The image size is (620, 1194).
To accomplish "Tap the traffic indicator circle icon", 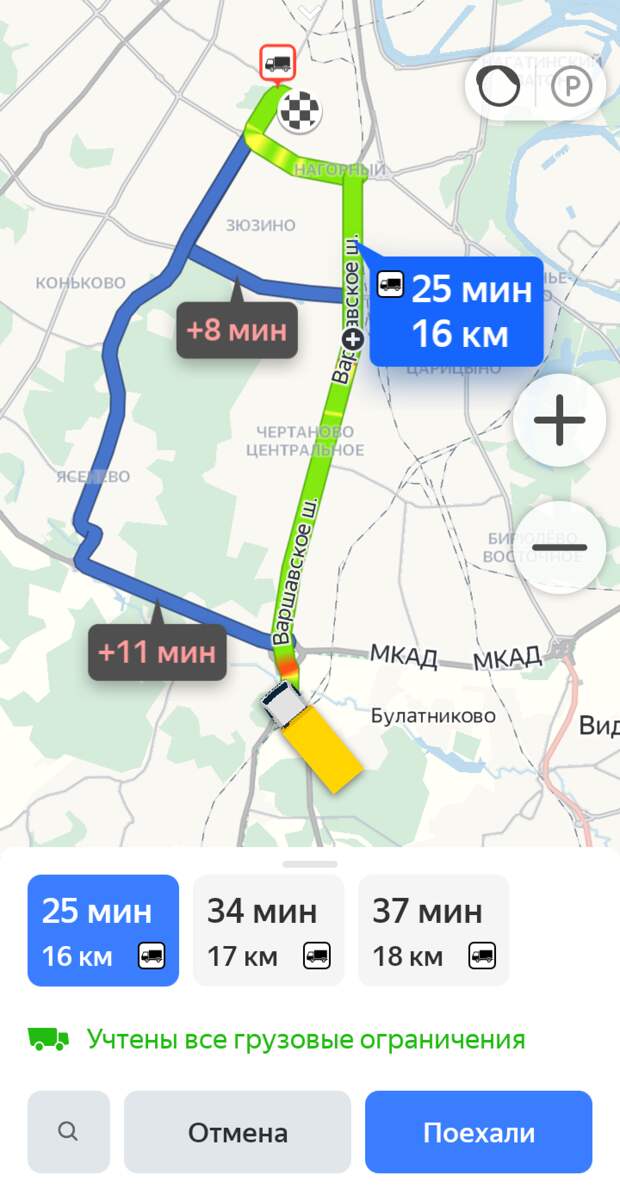I will (499, 87).
